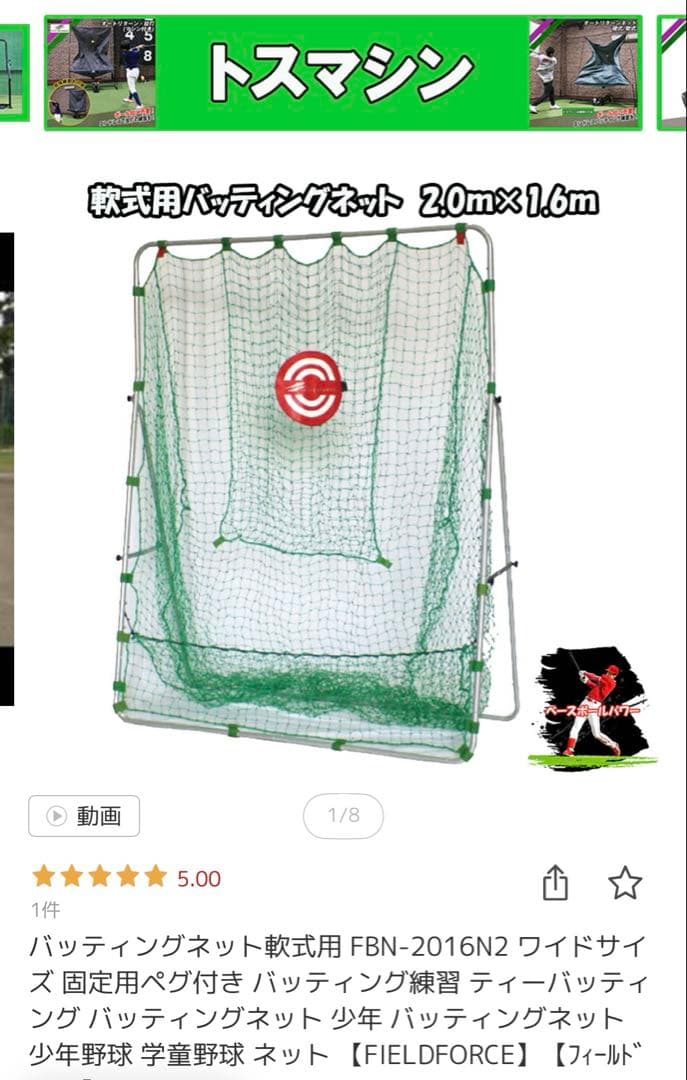Image resolution: width=687 pixels, height=1080 pixels.
Task: Add the product to favorites with the star
Action: (x=625, y=882)
